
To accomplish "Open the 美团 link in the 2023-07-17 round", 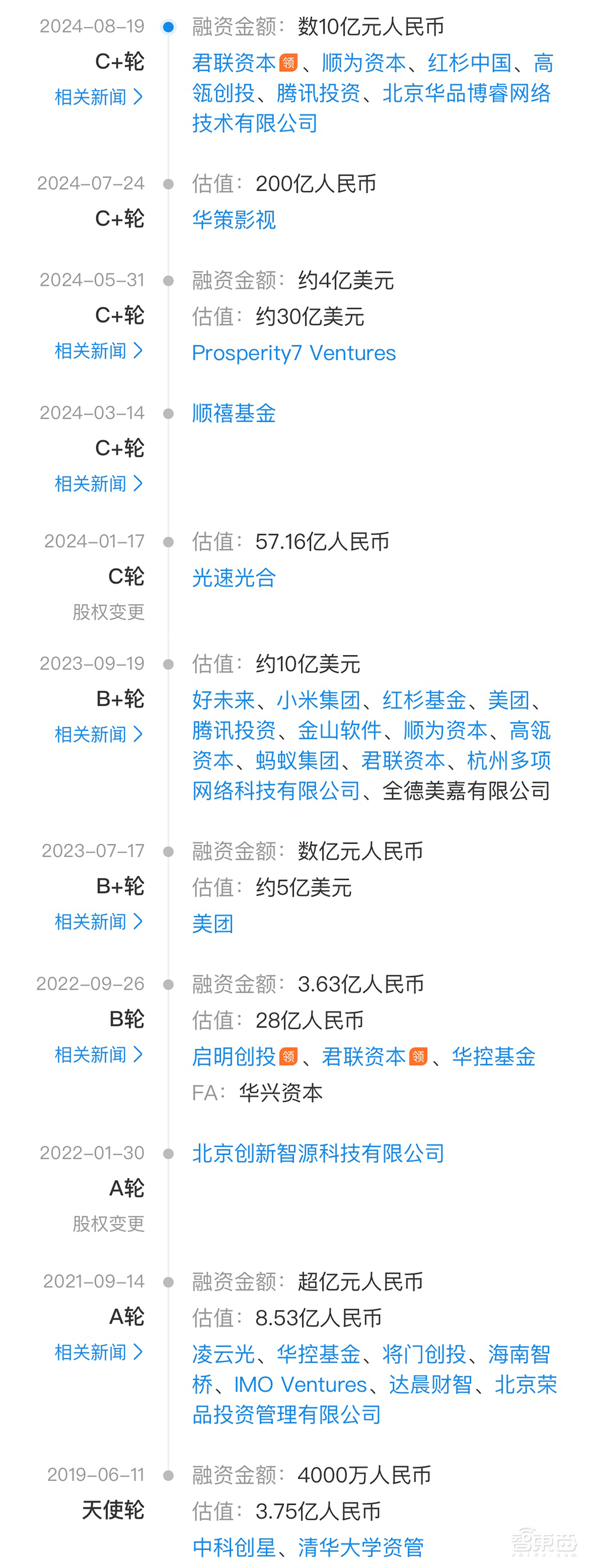I will pyautogui.click(x=212, y=924).
